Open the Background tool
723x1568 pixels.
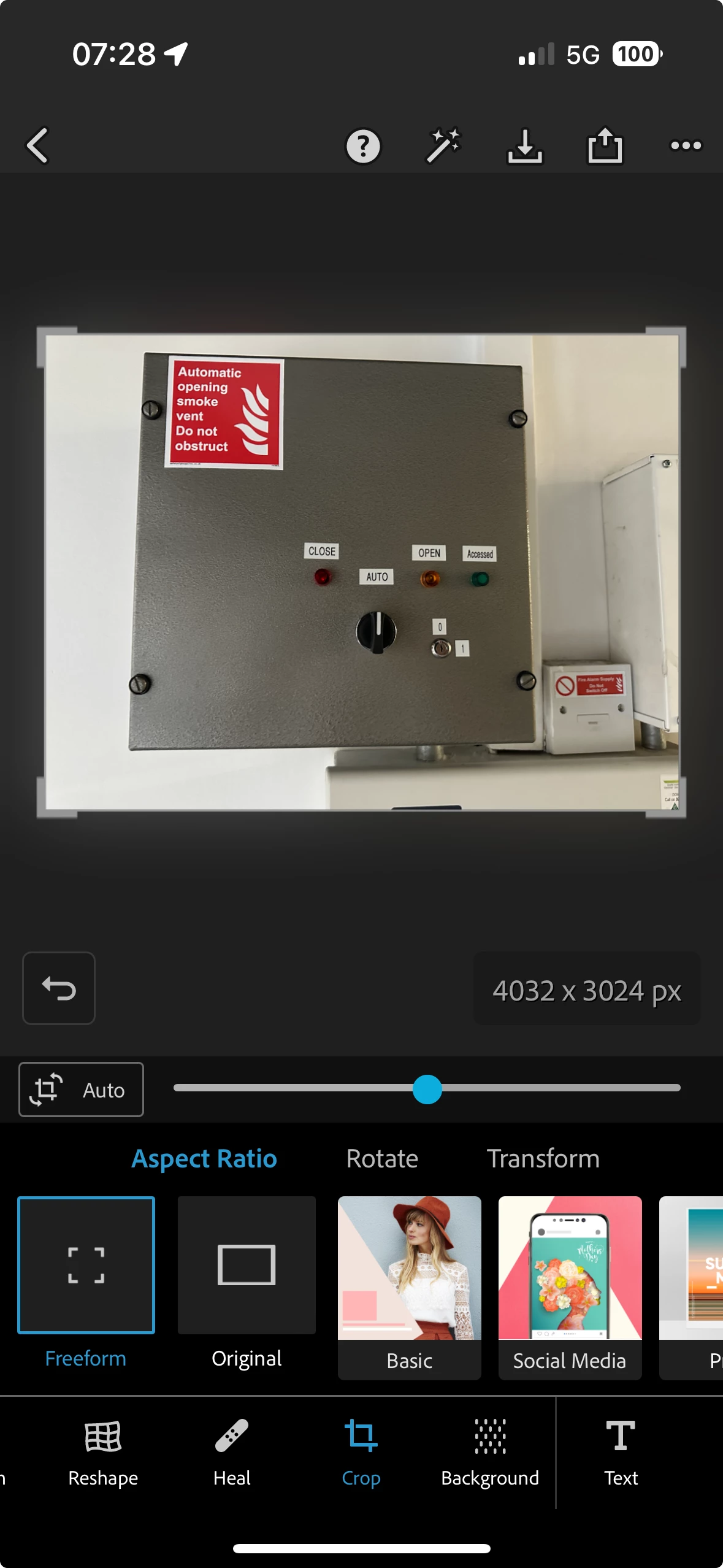coord(490,1453)
